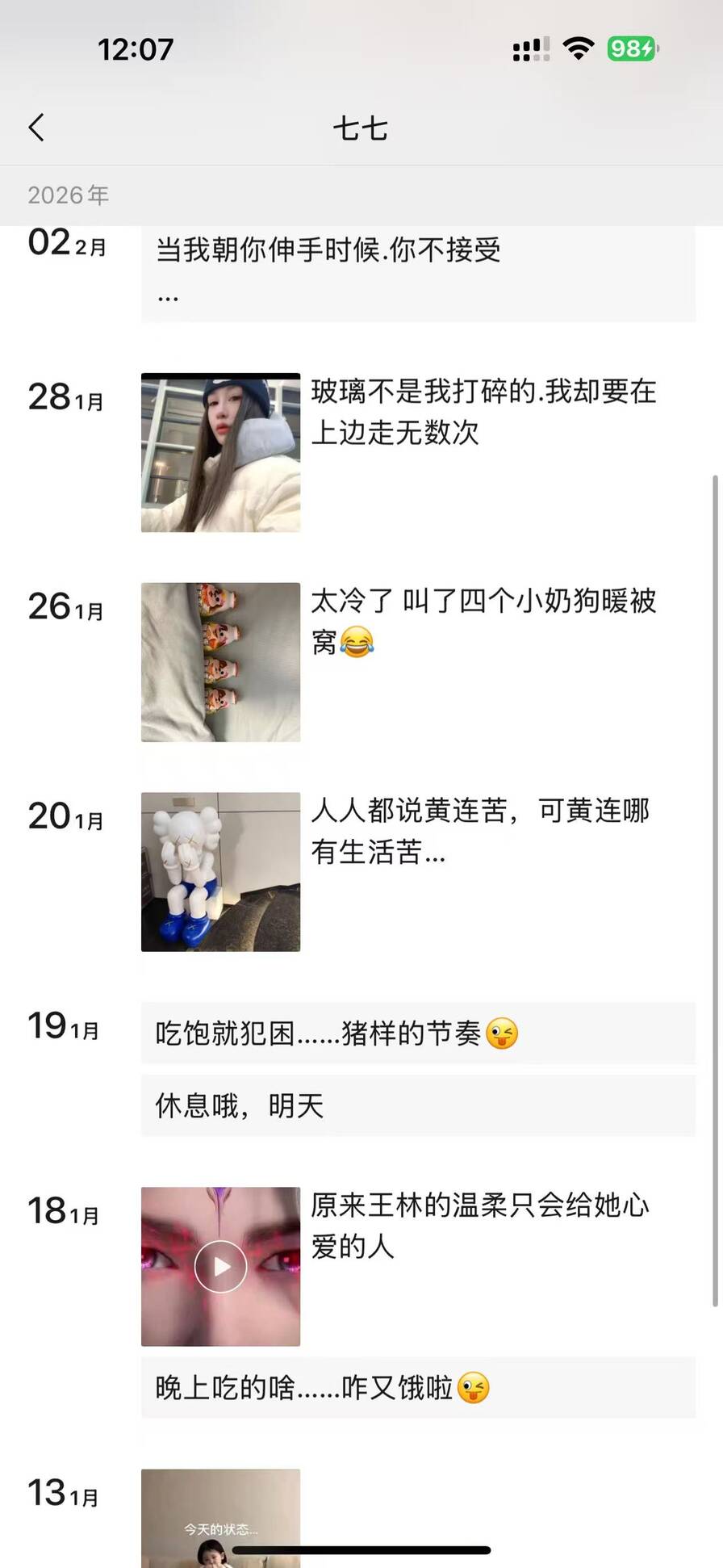
Task: Go back from 七七's moments page
Action: [x=36, y=128]
